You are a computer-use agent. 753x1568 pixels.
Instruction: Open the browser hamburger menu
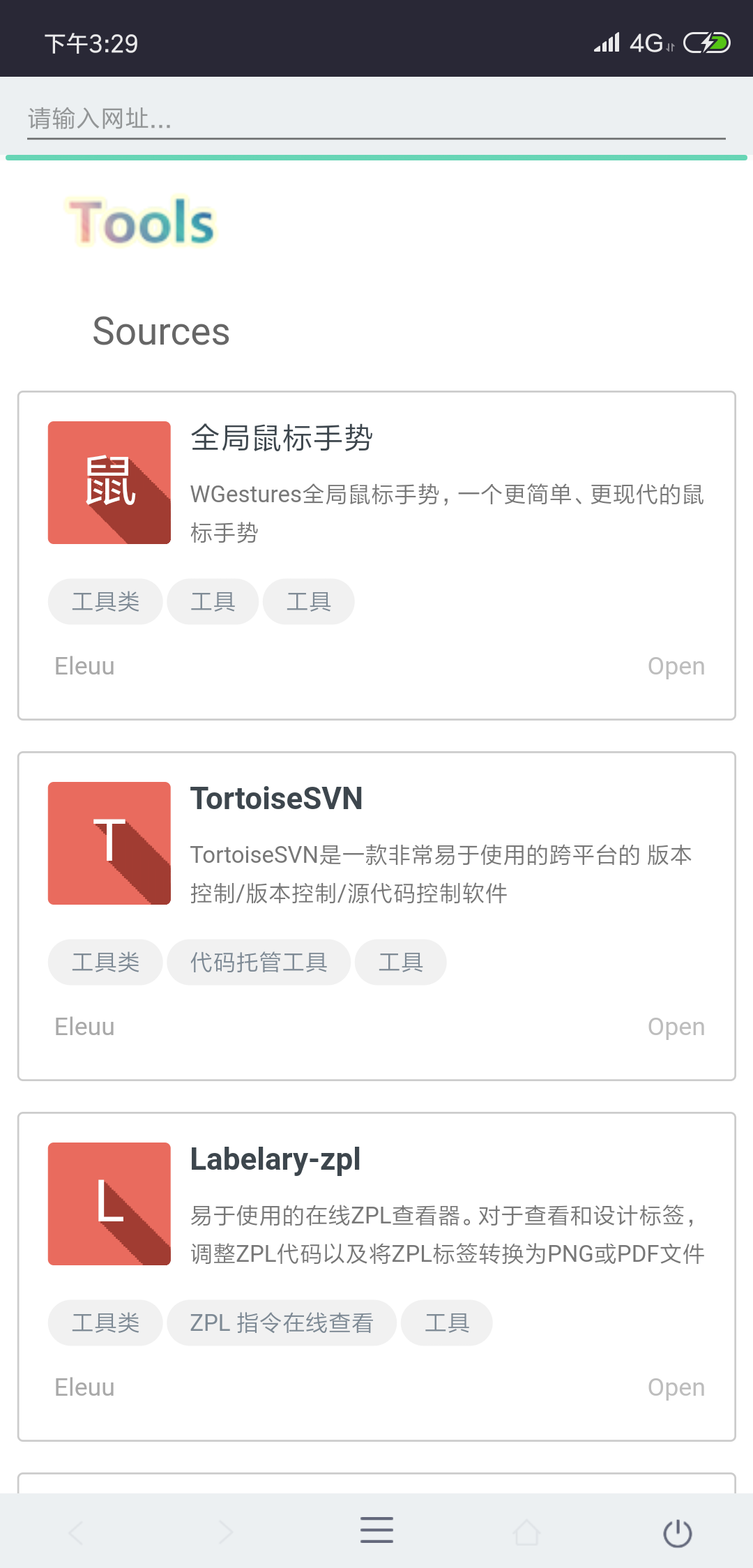coord(376,1530)
